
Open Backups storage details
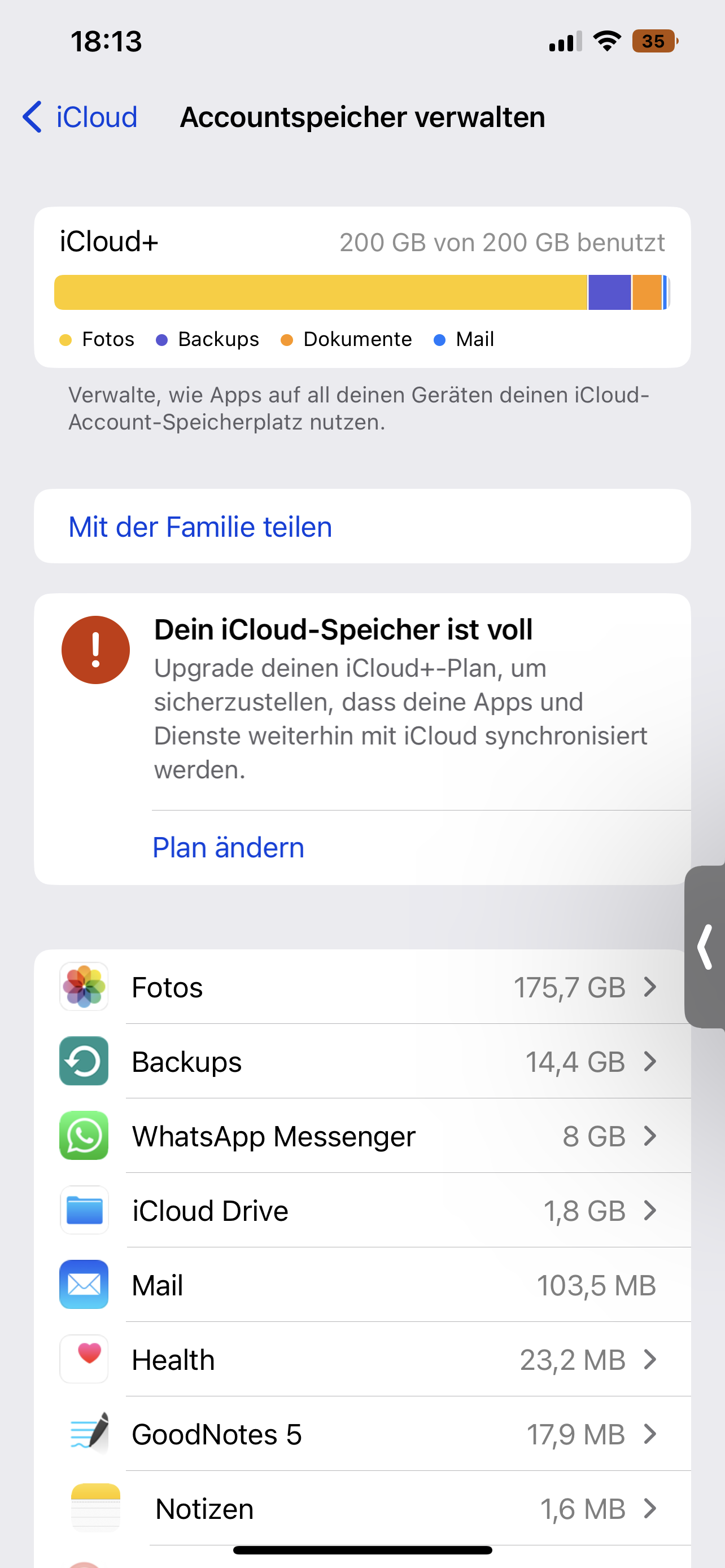tap(362, 1062)
